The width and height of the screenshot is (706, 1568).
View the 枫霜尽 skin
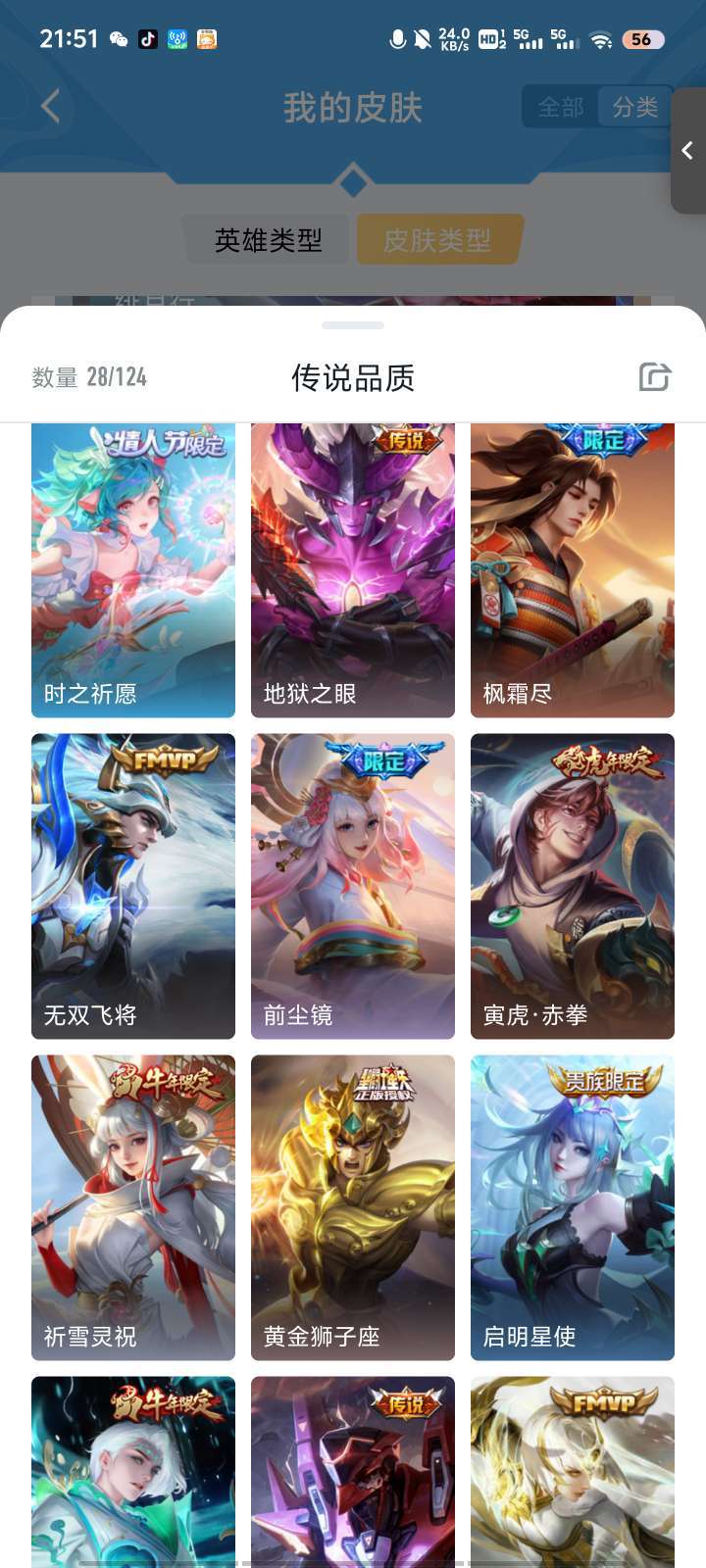coord(573,570)
